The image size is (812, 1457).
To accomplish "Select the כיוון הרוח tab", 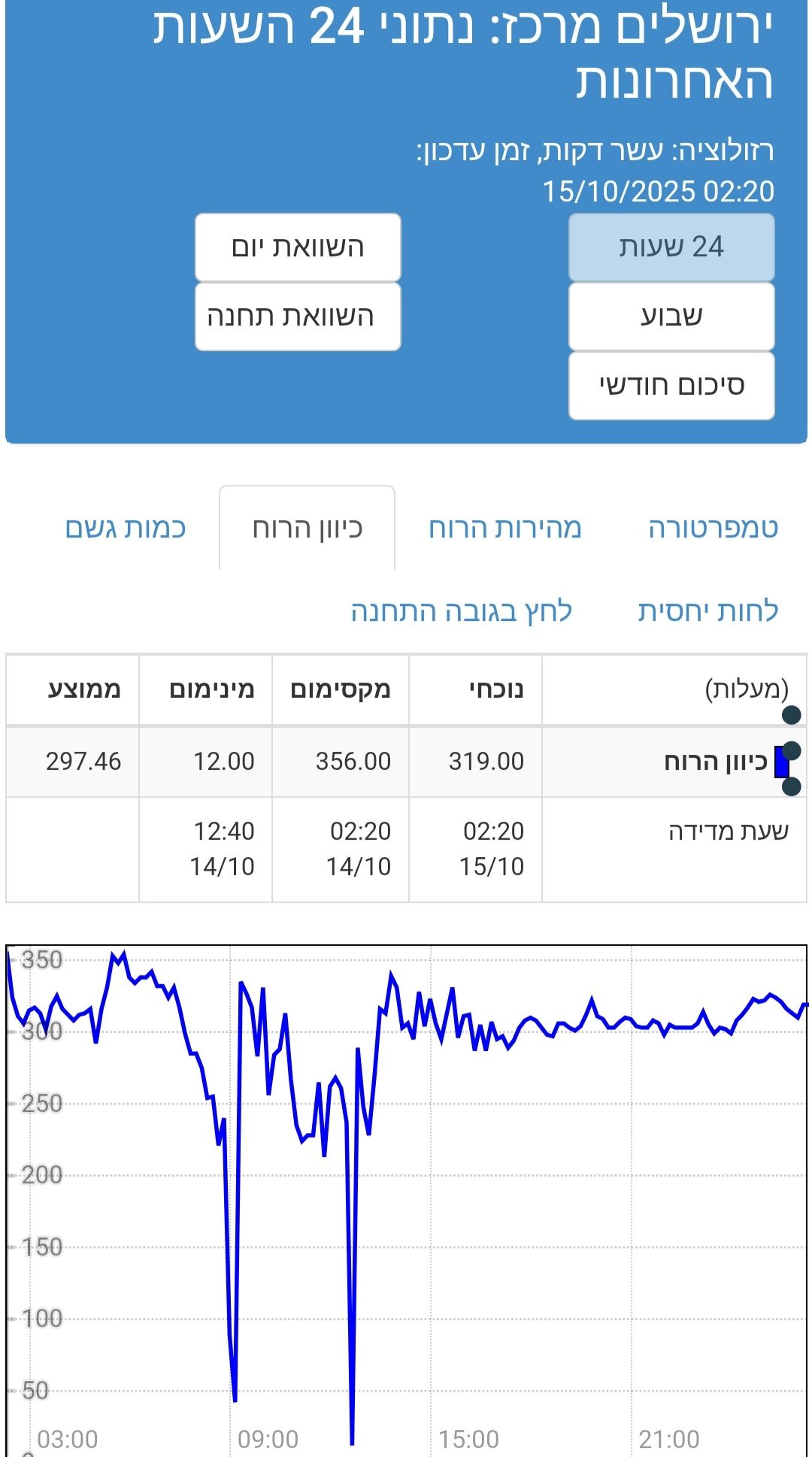I will [307, 529].
